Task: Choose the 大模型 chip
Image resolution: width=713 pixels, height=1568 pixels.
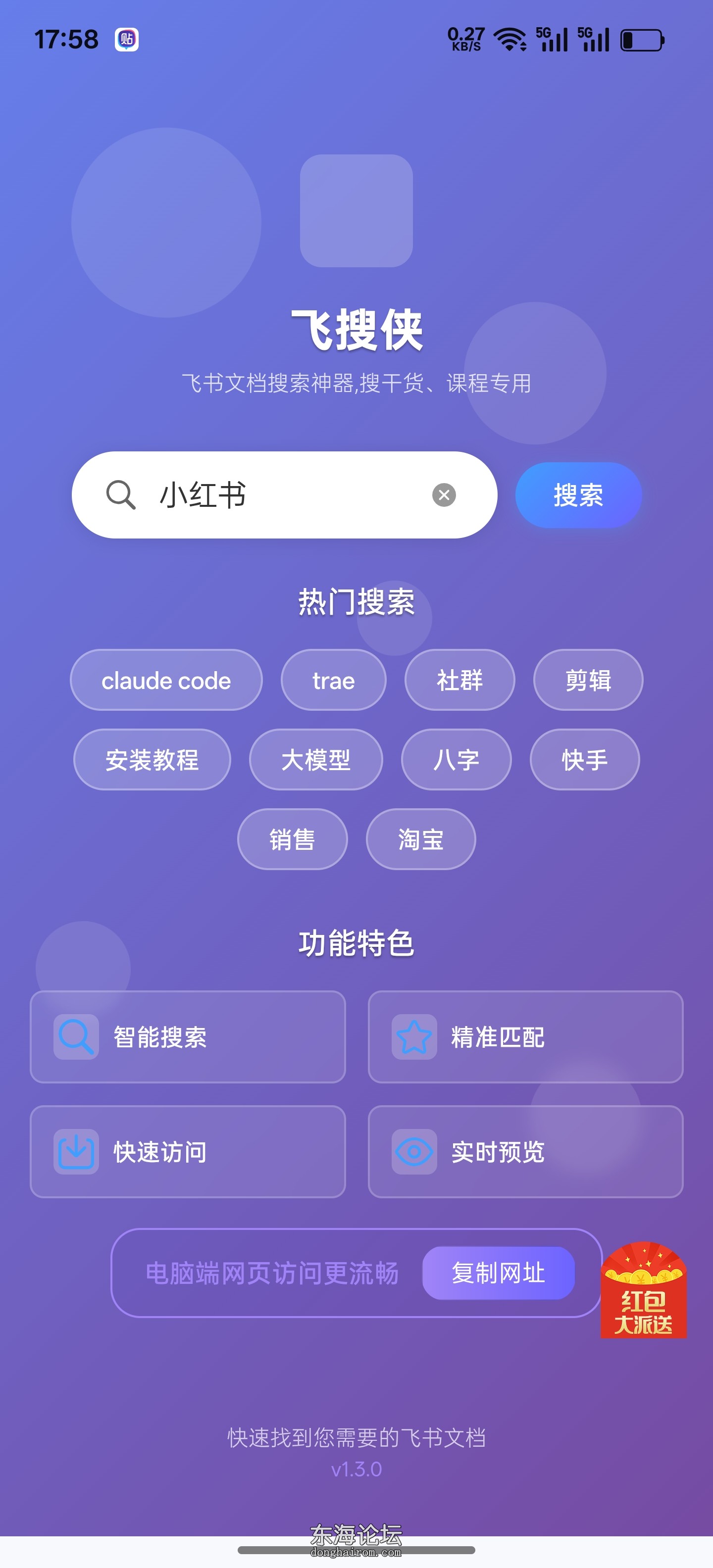Action: [315, 760]
